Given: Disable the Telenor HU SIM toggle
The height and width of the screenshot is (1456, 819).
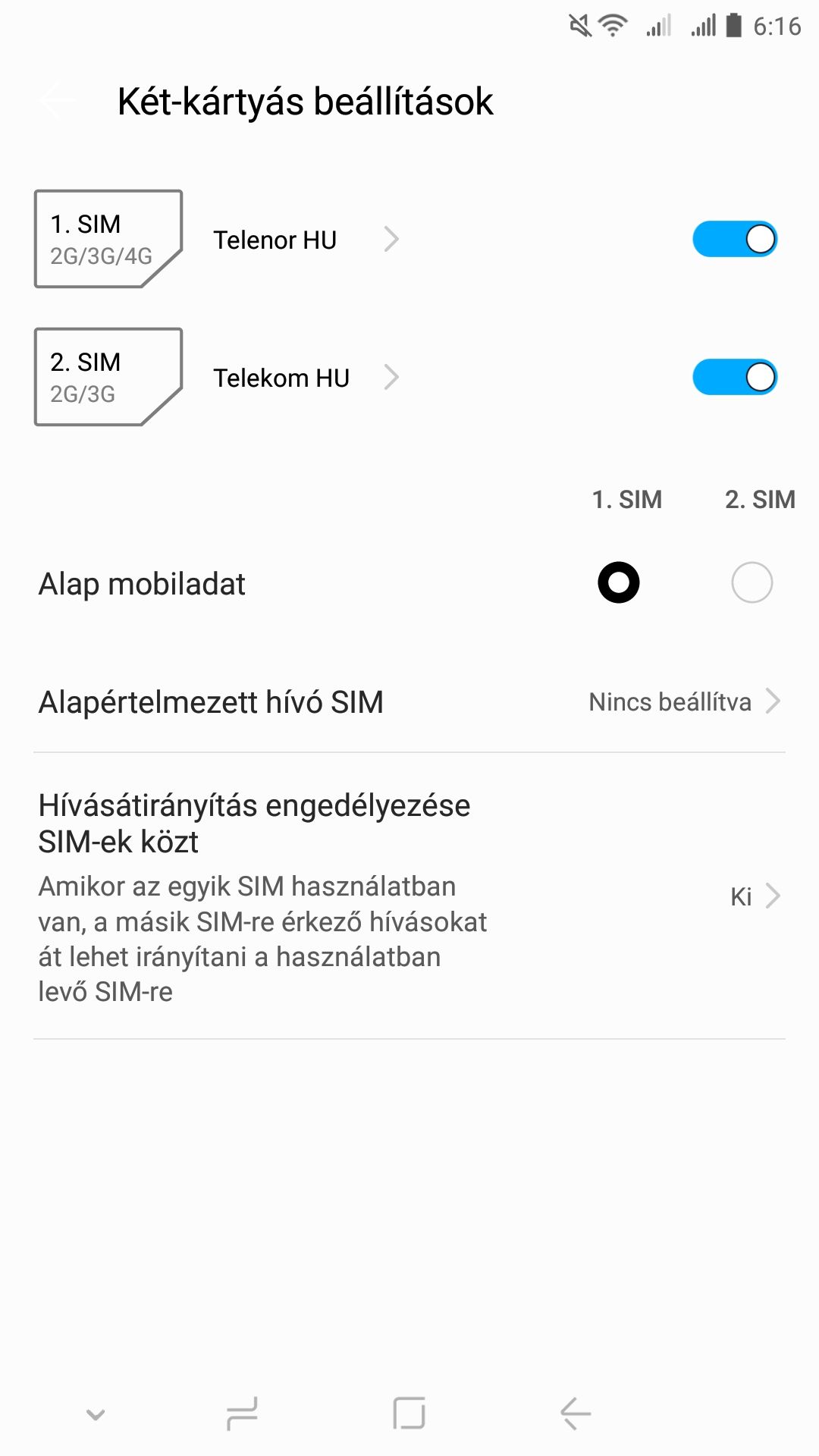Looking at the screenshot, I should tap(735, 240).
